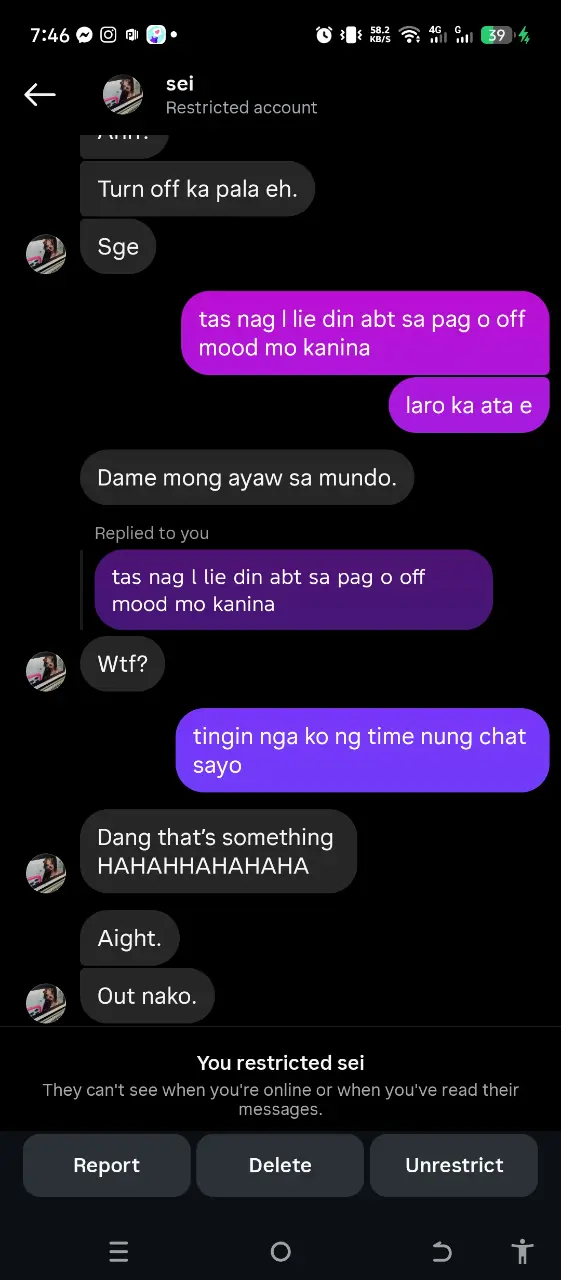Unrestrict sei
The width and height of the screenshot is (561, 1280).
(x=454, y=1165)
